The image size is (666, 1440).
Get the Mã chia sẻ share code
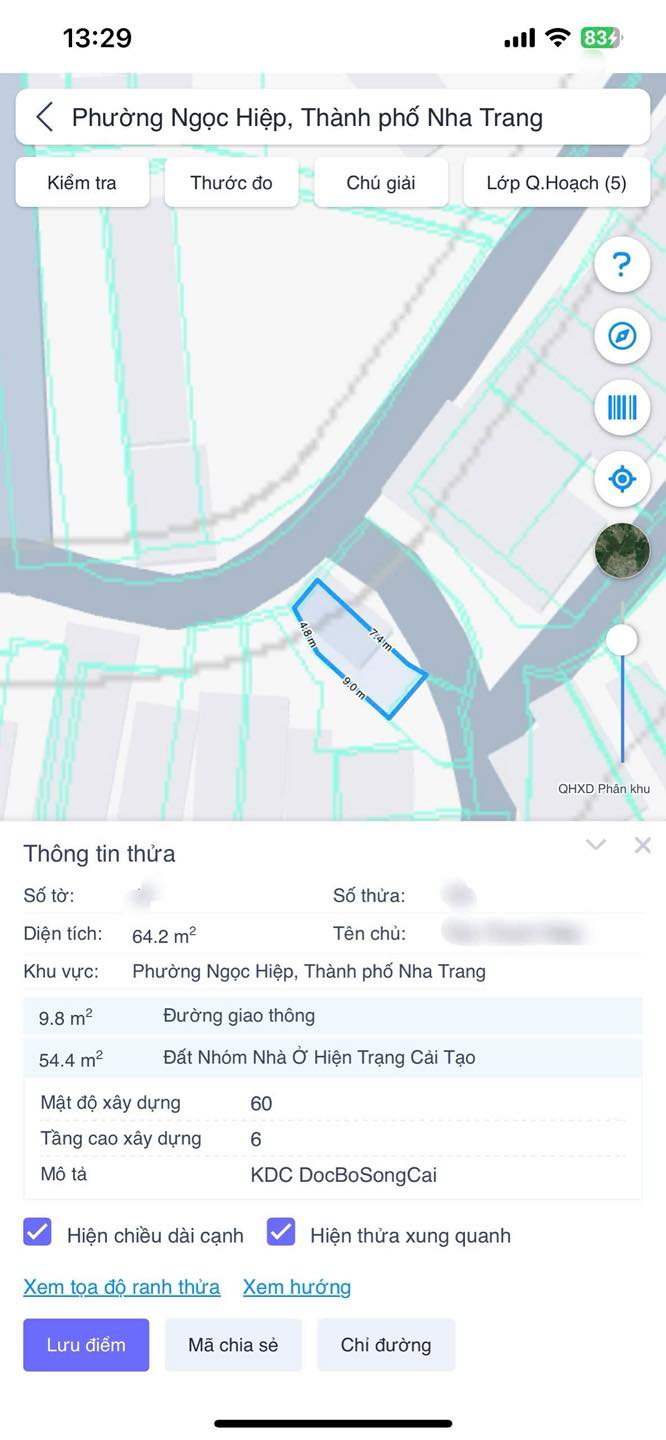(233, 1344)
